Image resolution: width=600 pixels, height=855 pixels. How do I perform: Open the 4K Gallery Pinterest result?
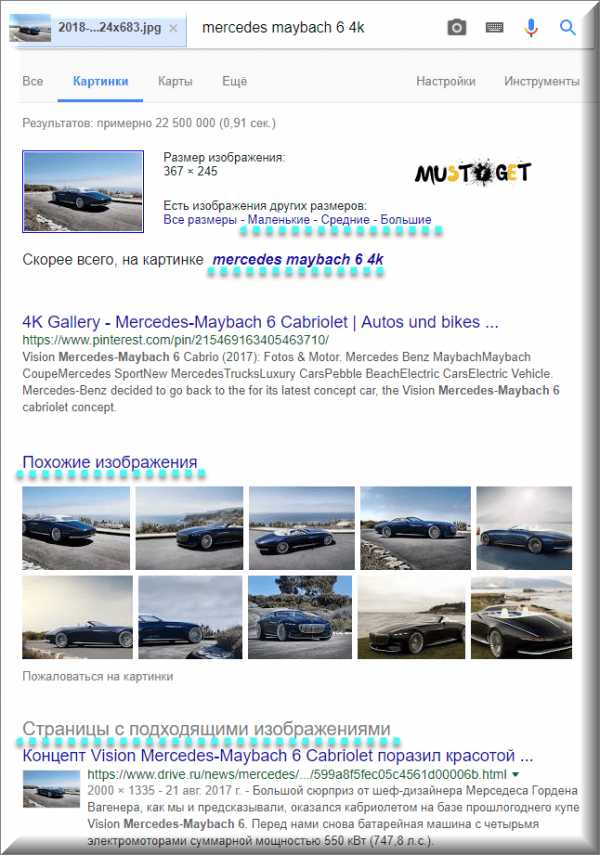[260, 322]
